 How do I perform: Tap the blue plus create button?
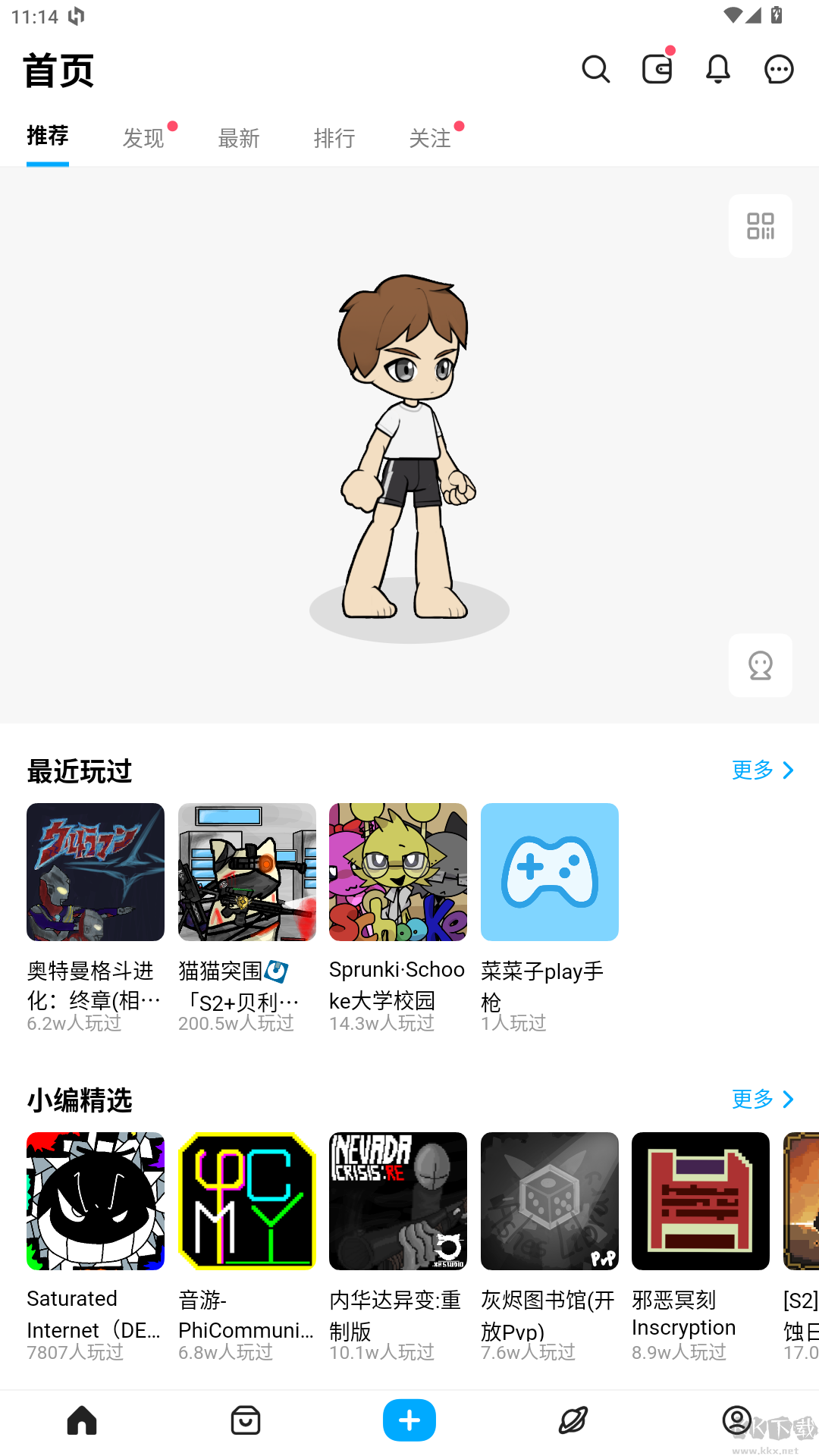pos(409,1420)
